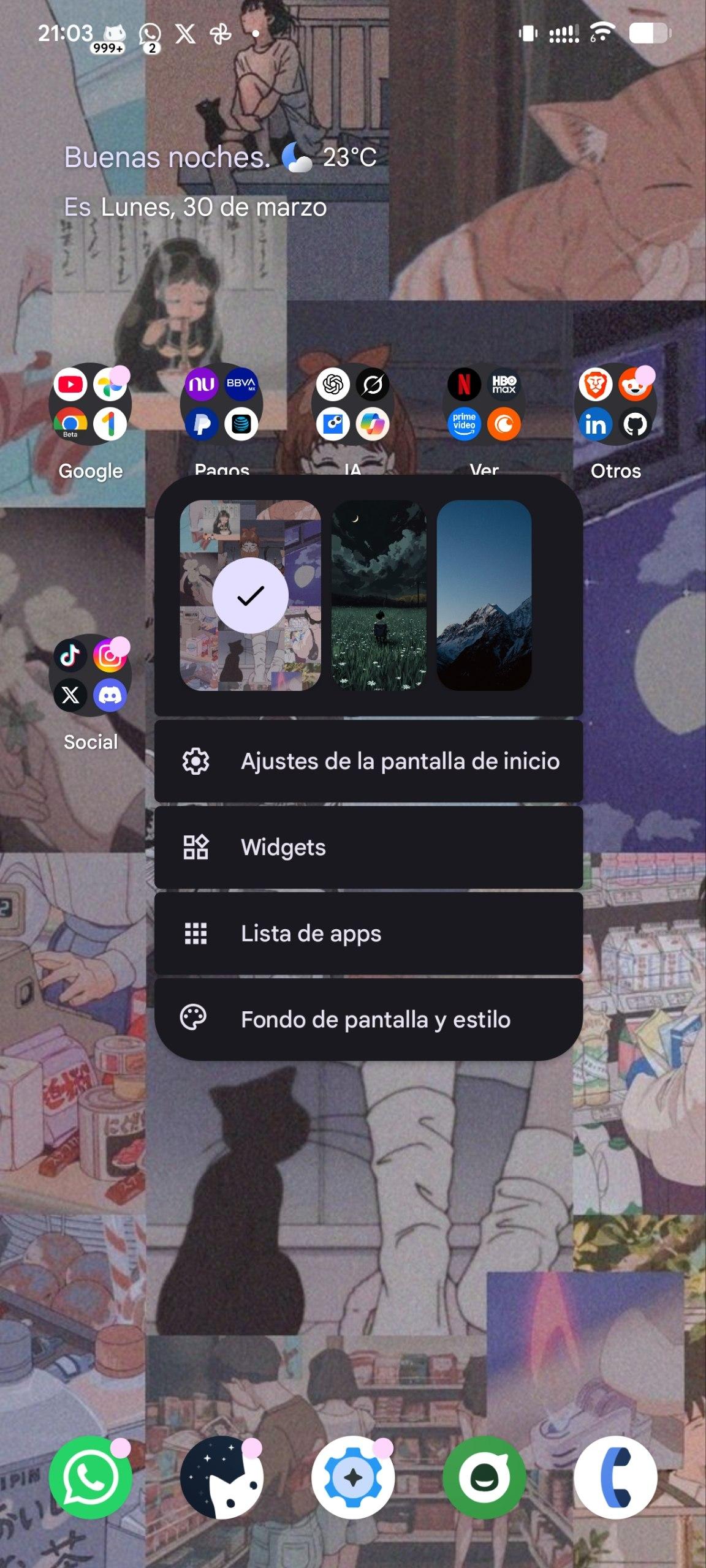Viewport: 706px width, 1568px height.
Task: Open the Ver streaming folder
Action: (x=484, y=404)
